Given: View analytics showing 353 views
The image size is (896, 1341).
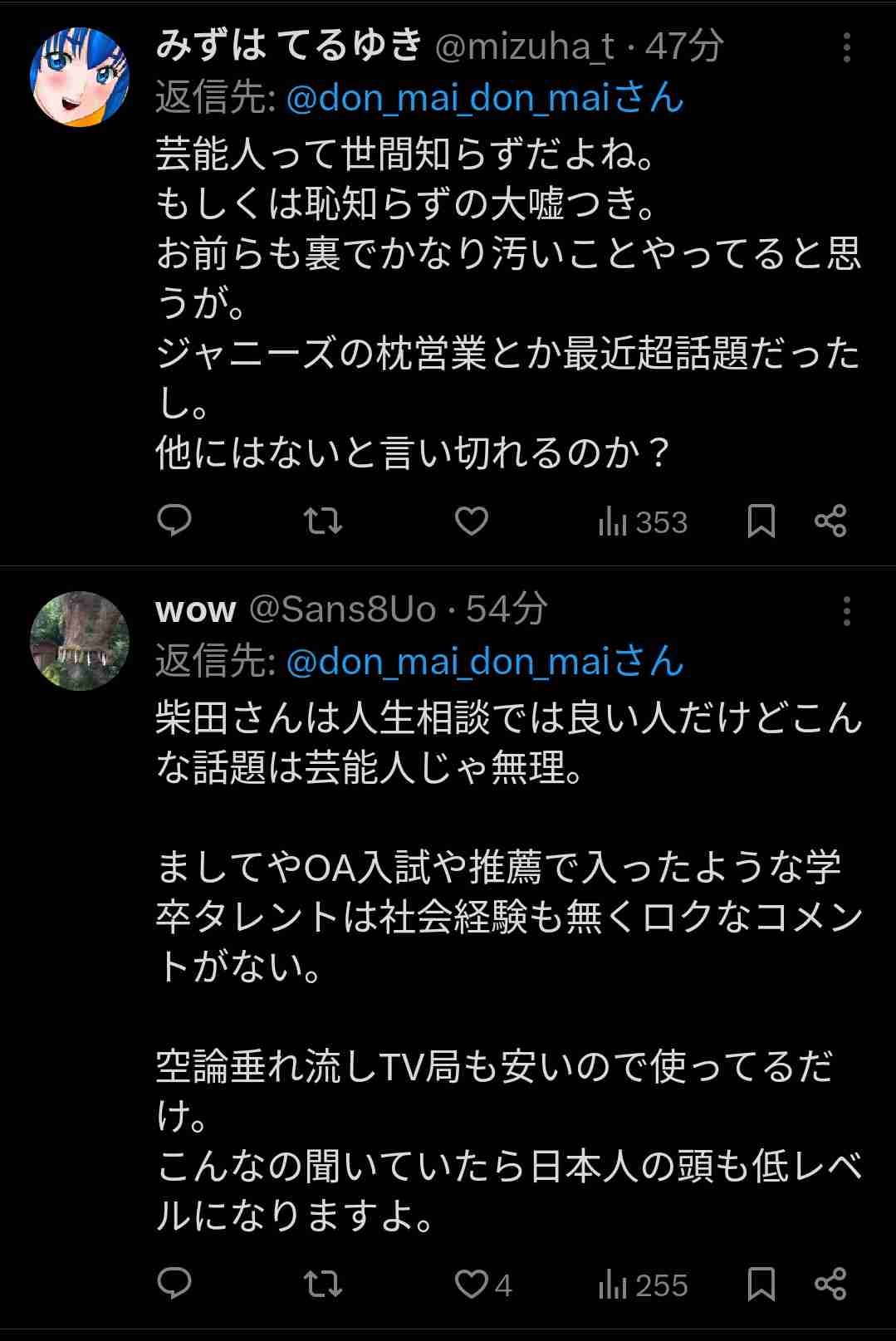Looking at the screenshot, I should [x=643, y=522].
